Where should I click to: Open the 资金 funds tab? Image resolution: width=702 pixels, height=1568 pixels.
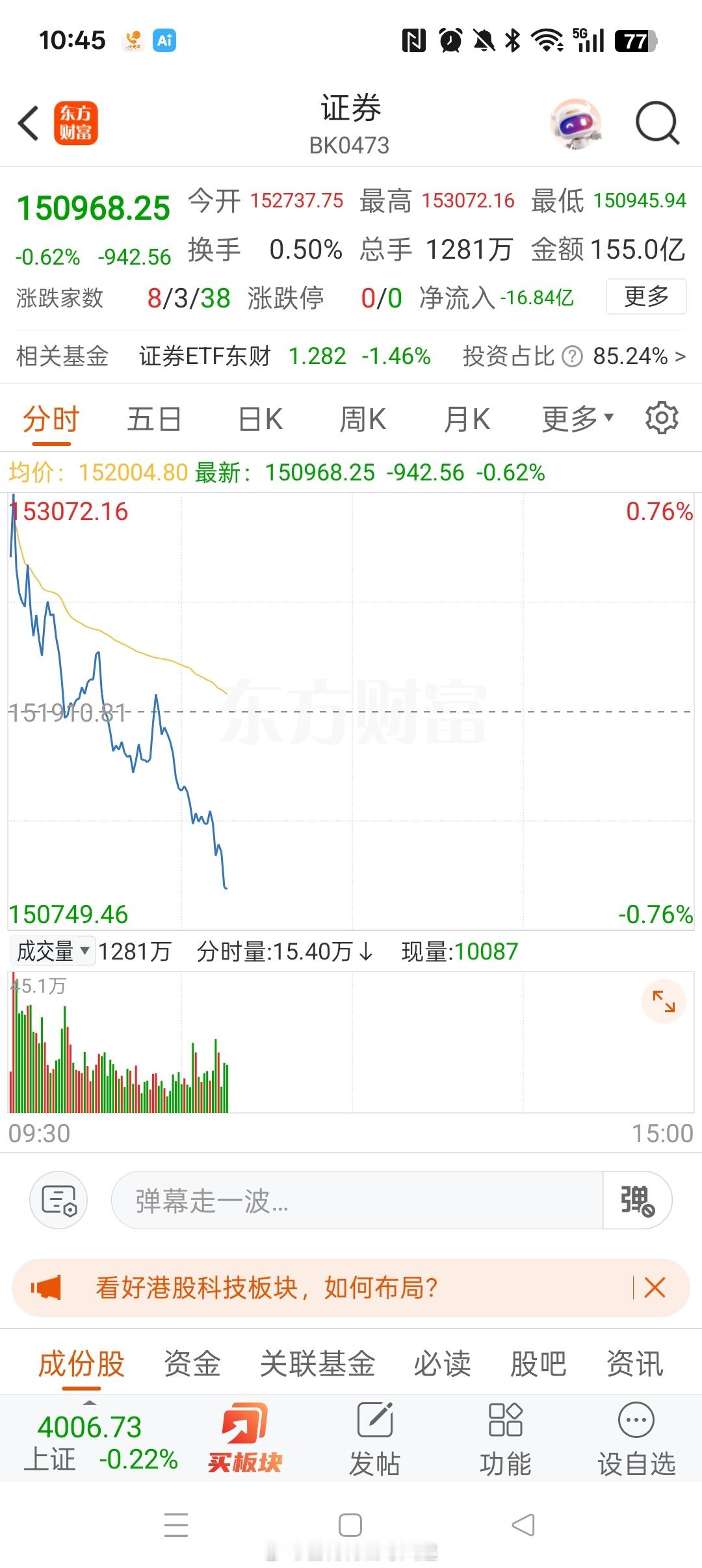click(x=194, y=1365)
